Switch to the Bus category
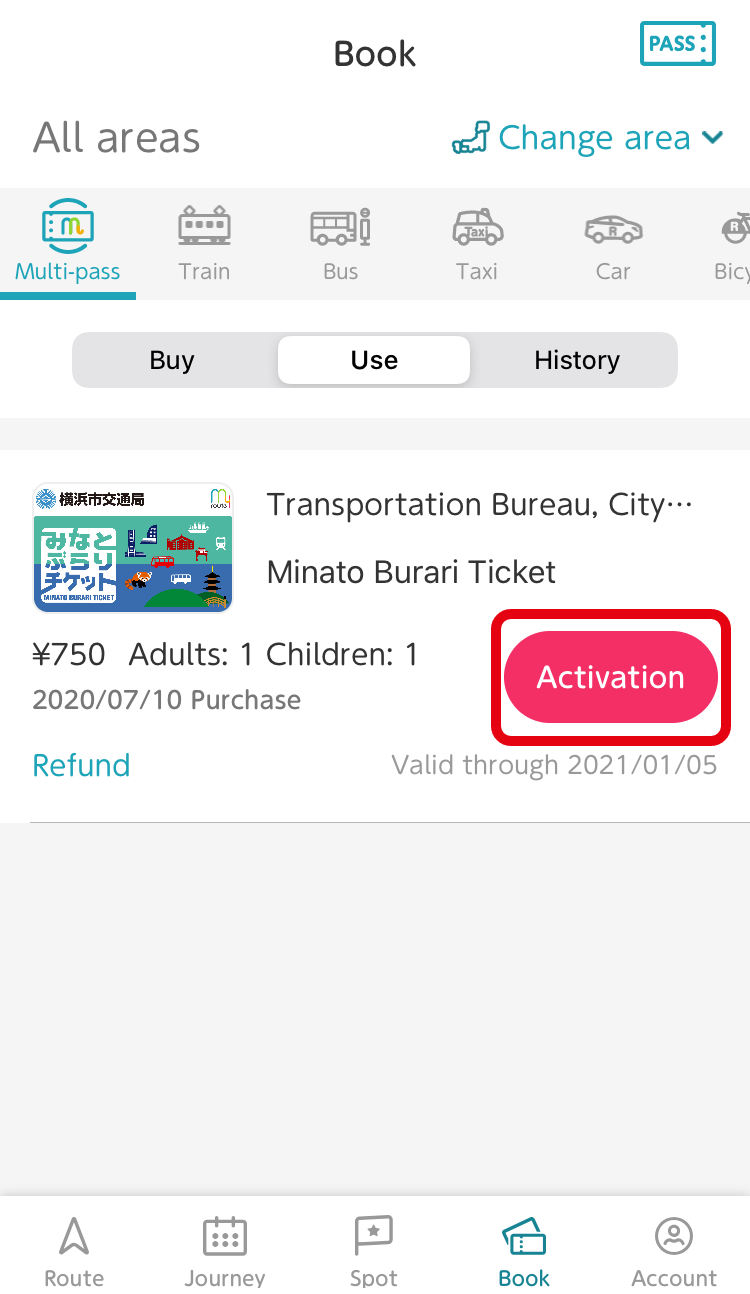Screen dimensions: 750x1294 click(x=340, y=243)
